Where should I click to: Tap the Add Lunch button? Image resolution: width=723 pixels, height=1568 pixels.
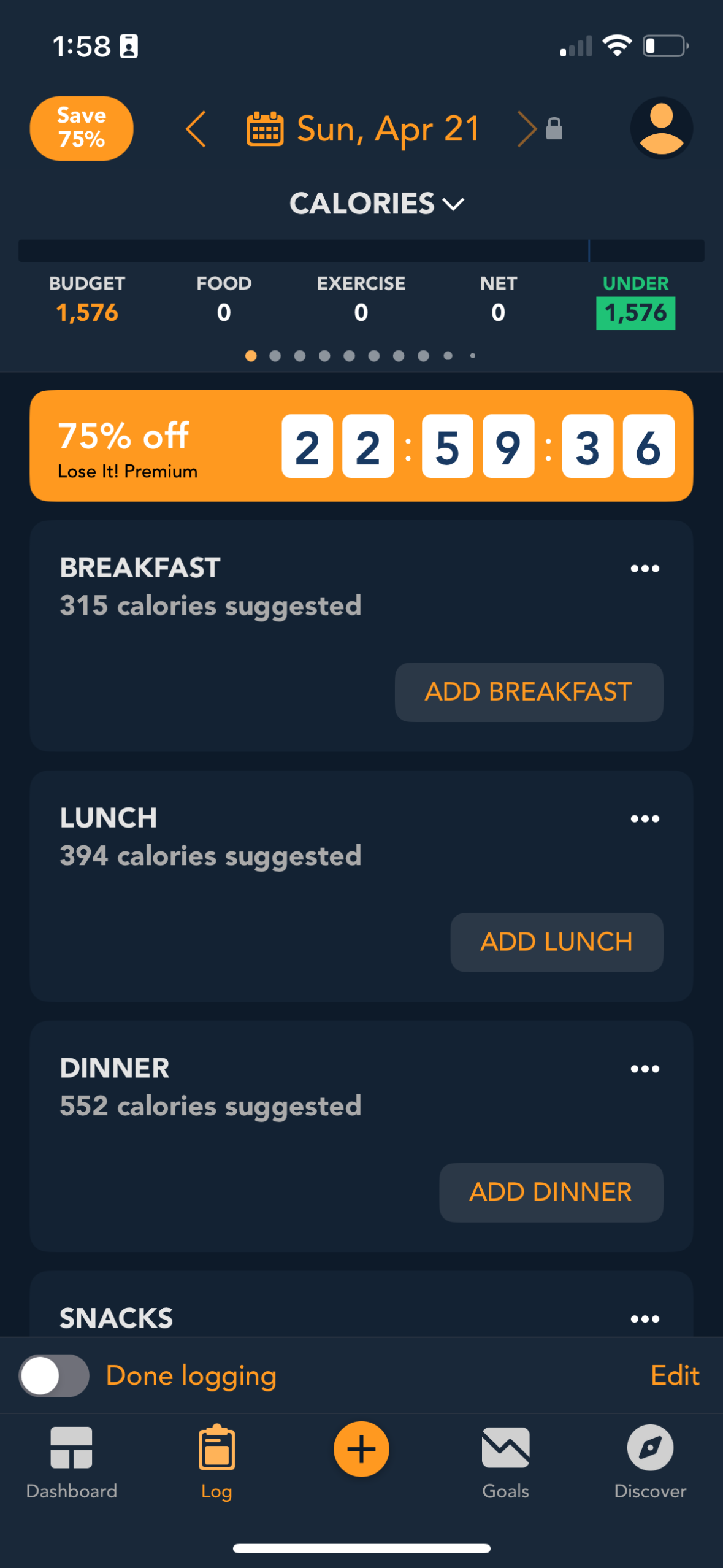[556, 942]
